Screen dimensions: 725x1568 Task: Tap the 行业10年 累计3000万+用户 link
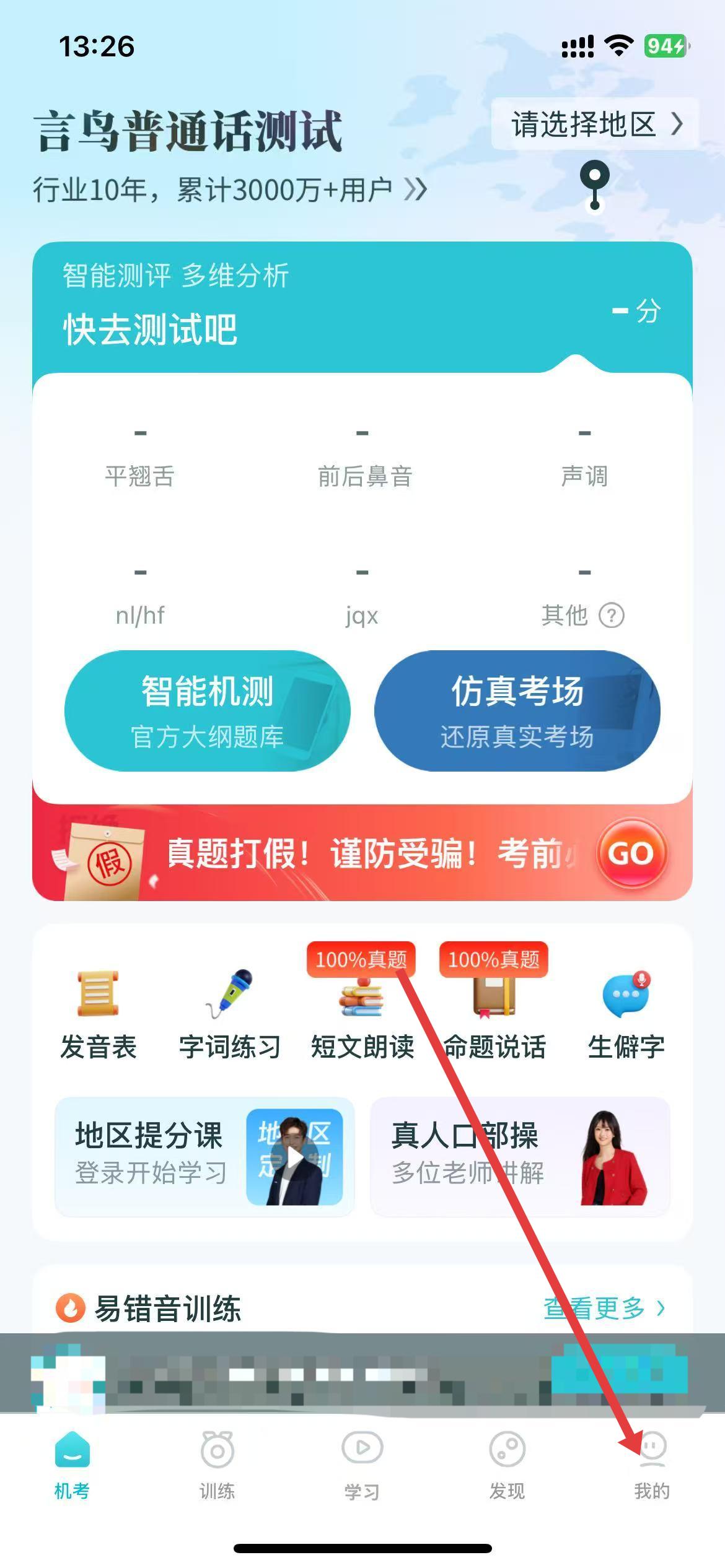click(x=229, y=189)
